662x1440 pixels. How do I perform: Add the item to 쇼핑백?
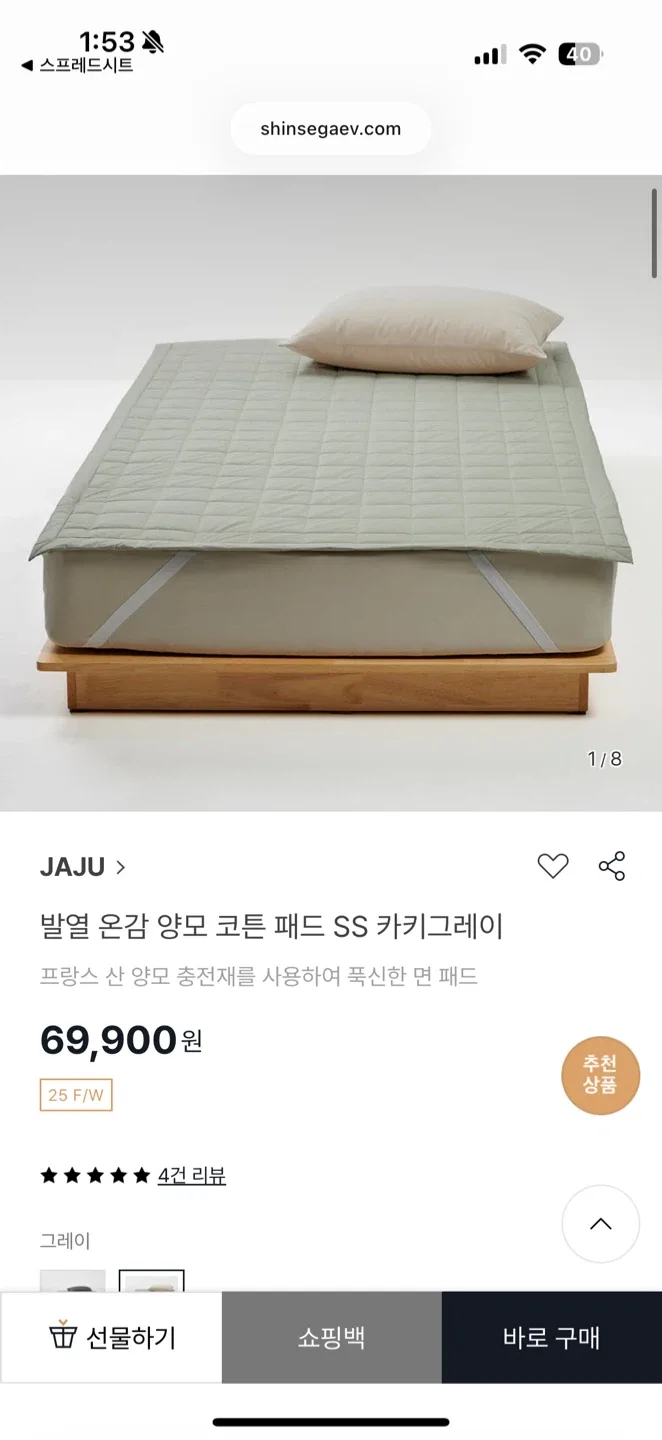(x=331, y=1338)
